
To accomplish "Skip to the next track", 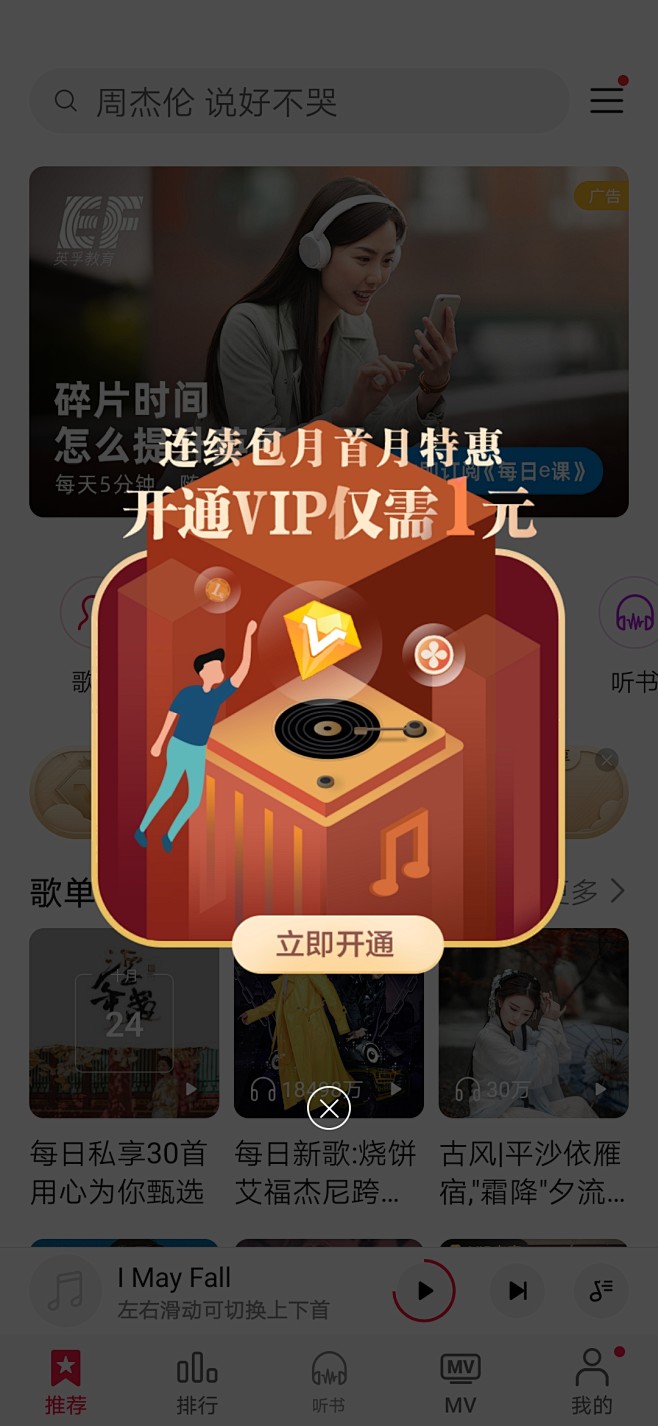I will point(517,1291).
